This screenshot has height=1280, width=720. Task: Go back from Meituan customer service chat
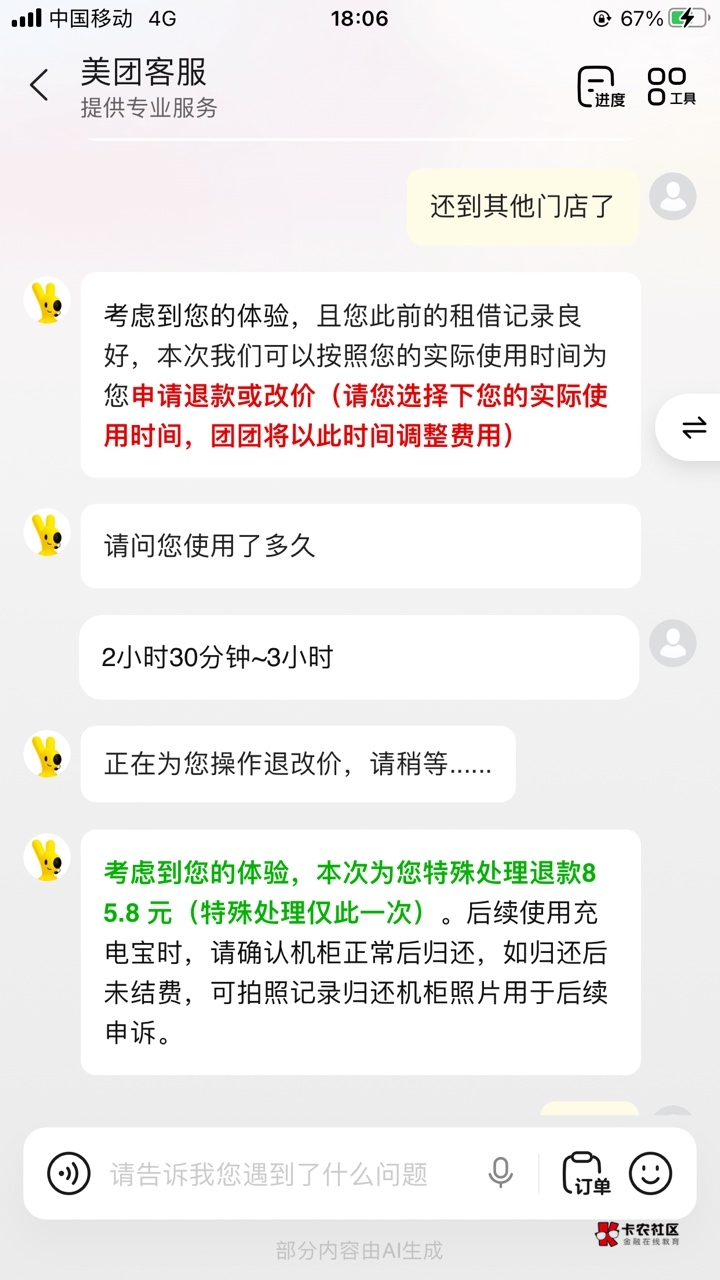tap(39, 85)
